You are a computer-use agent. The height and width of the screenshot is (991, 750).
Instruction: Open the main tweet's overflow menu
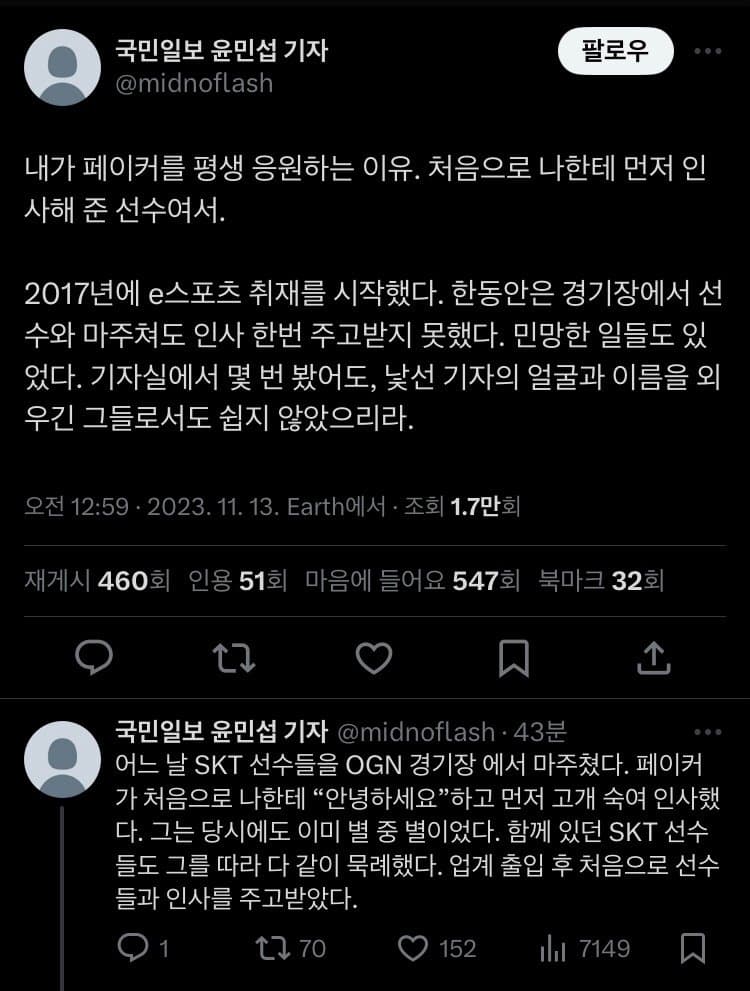click(x=708, y=50)
